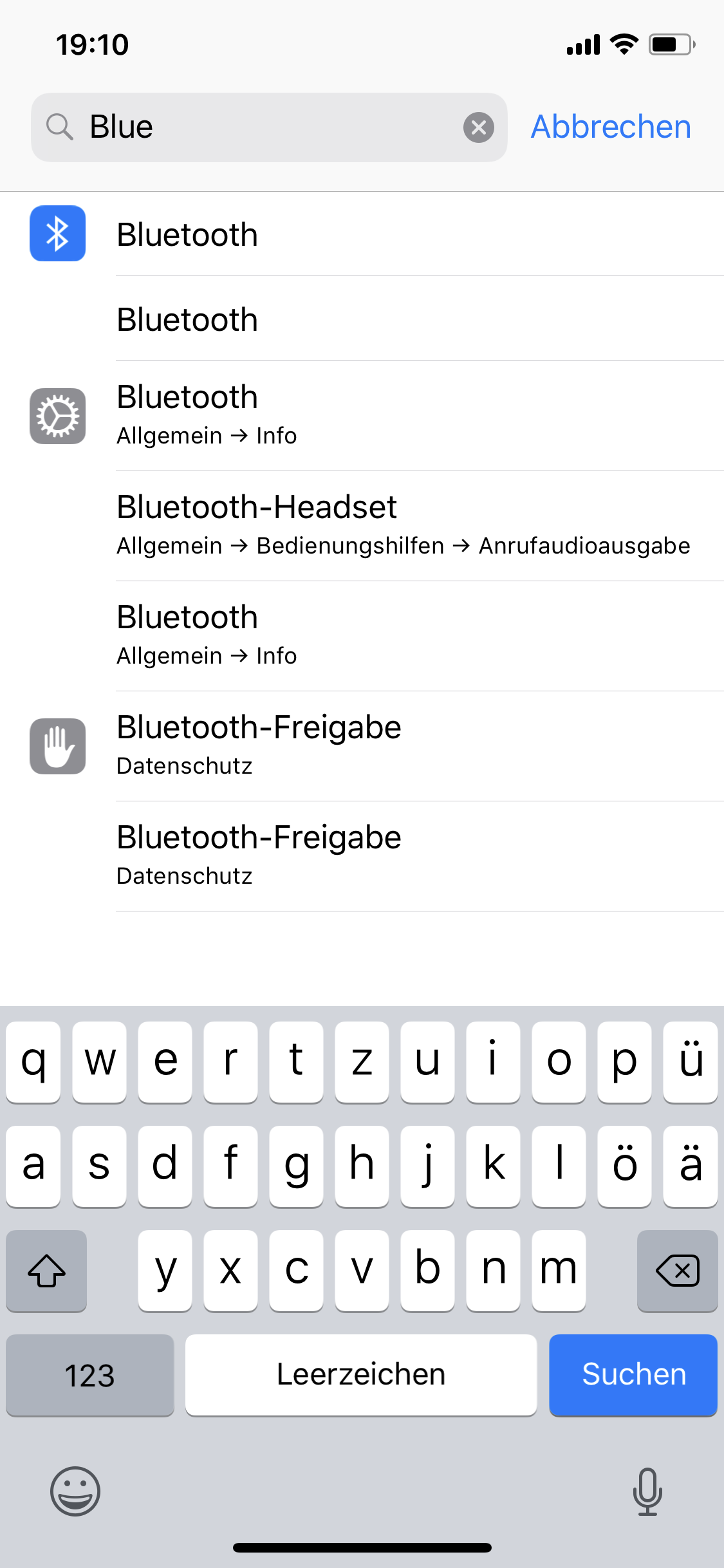Screen dimensions: 724x1568
Task: Open Bluetooth-Headset under Anrufaudioausgabe
Action: click(x=402, y=525)
